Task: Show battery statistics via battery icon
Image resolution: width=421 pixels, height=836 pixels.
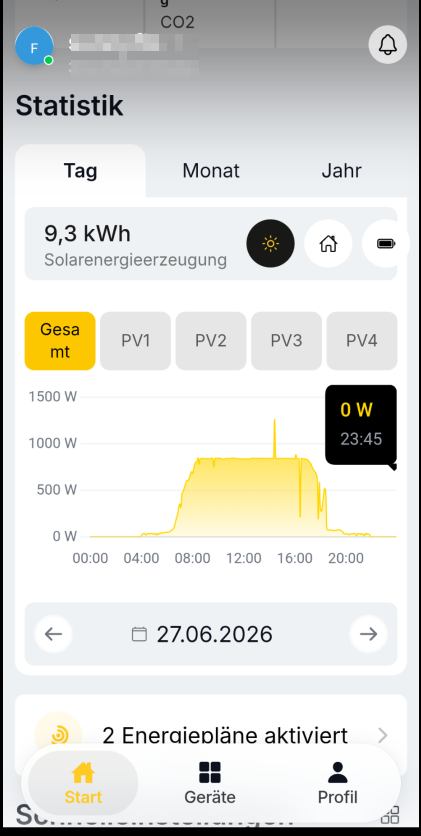Action: [x=386, y=244]
